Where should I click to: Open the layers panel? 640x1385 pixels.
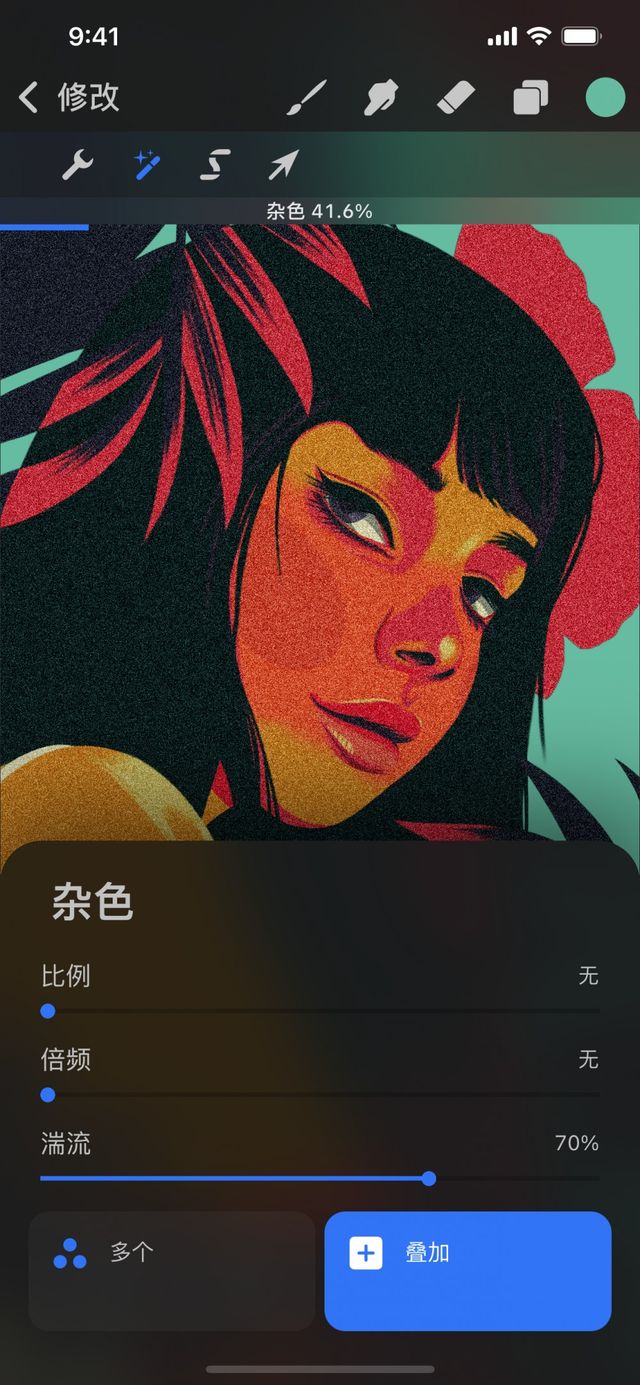(x=530, y=98)
